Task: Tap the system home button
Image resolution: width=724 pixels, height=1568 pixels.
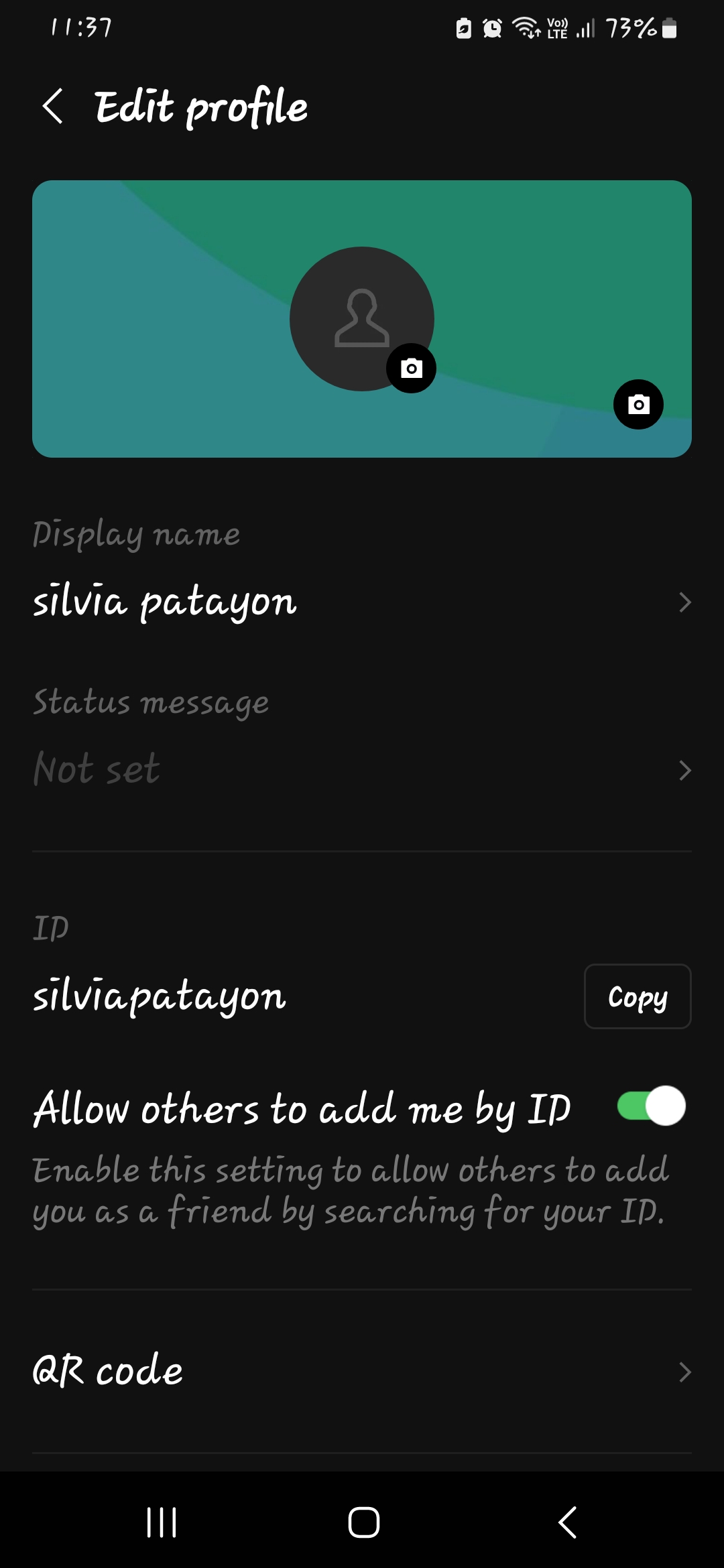Action: [363, 1522]
